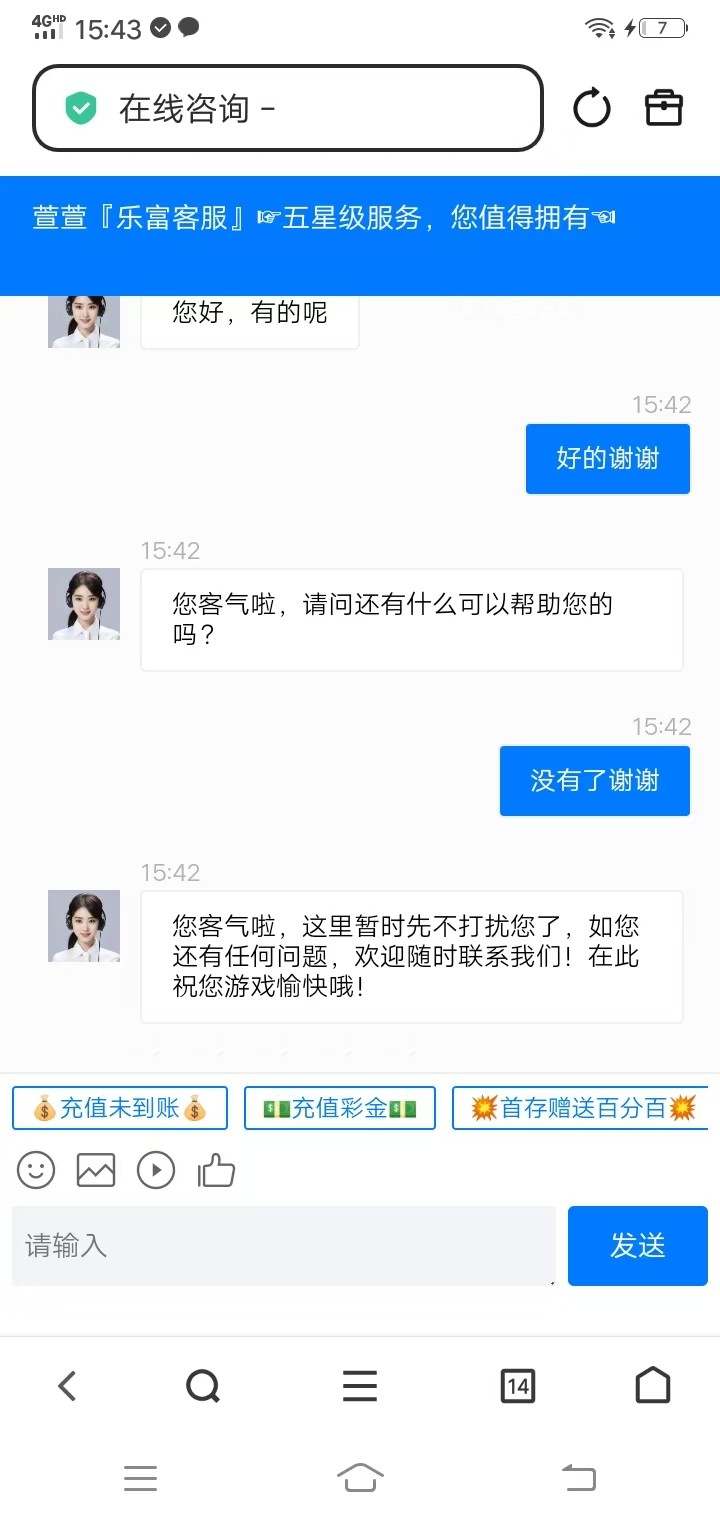720x1520 pixels.
Task: View the 14 open tabs
Action: click(x=517, y=1386)
